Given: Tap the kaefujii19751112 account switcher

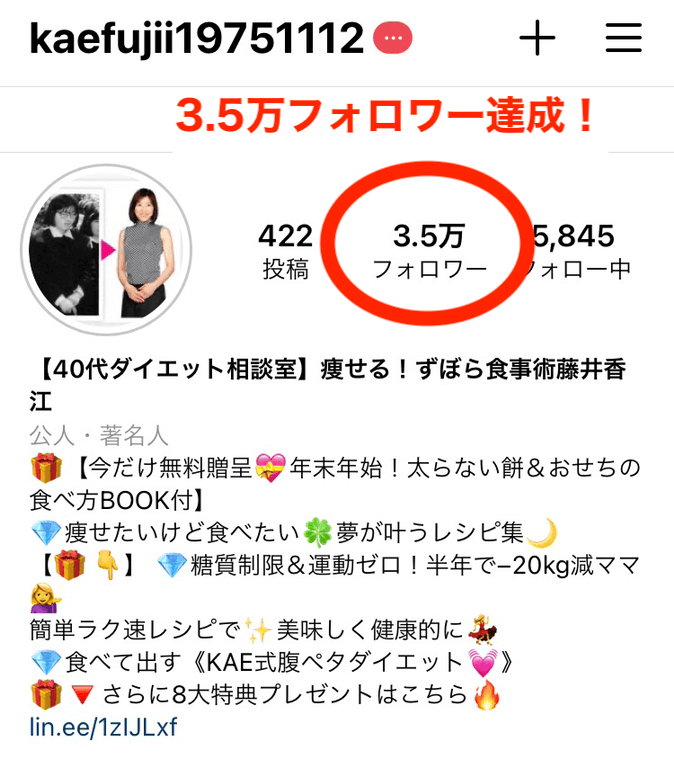Looking at the screenshot, I should point(196,39).
